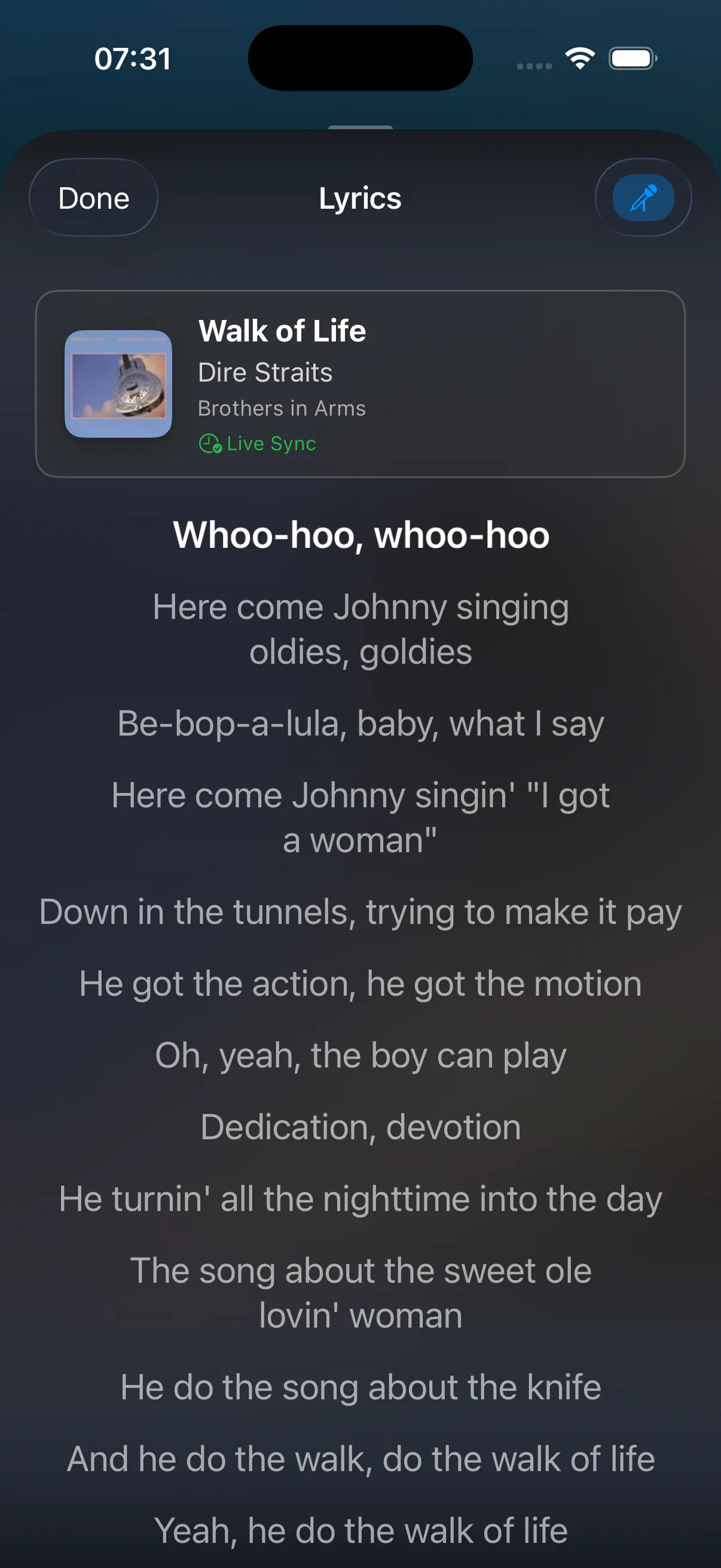Toggle the microphone sing-along button

643,198
